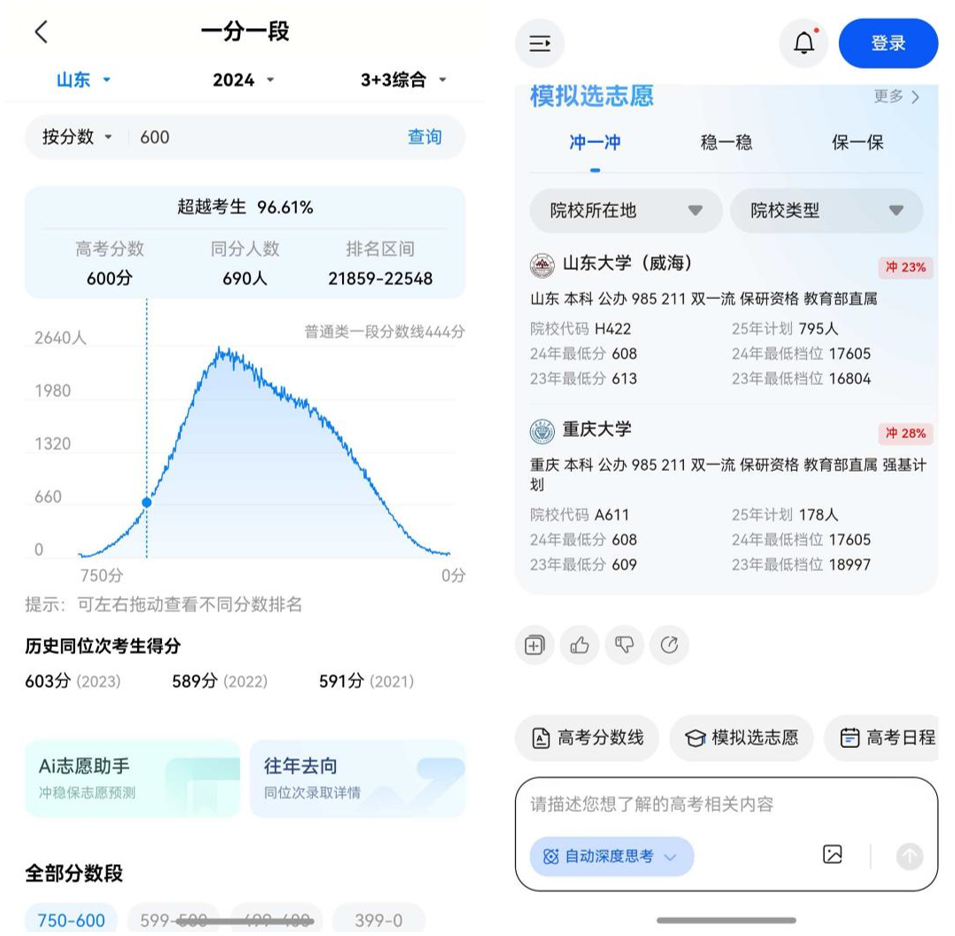Image resolution: width=955 pixels, height=936 pixels.
Task: Expand the 院校所在地 filter
Action: [626, 211]
